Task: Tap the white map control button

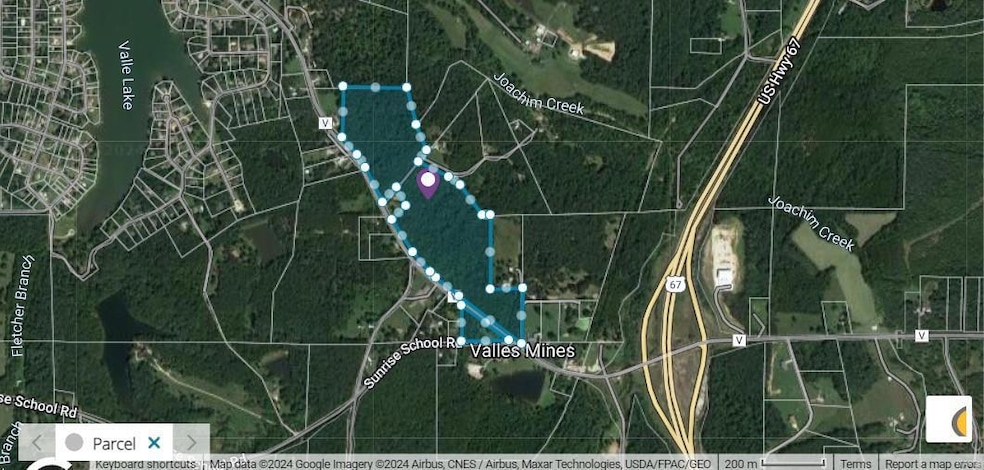Action: coord(948,419)
